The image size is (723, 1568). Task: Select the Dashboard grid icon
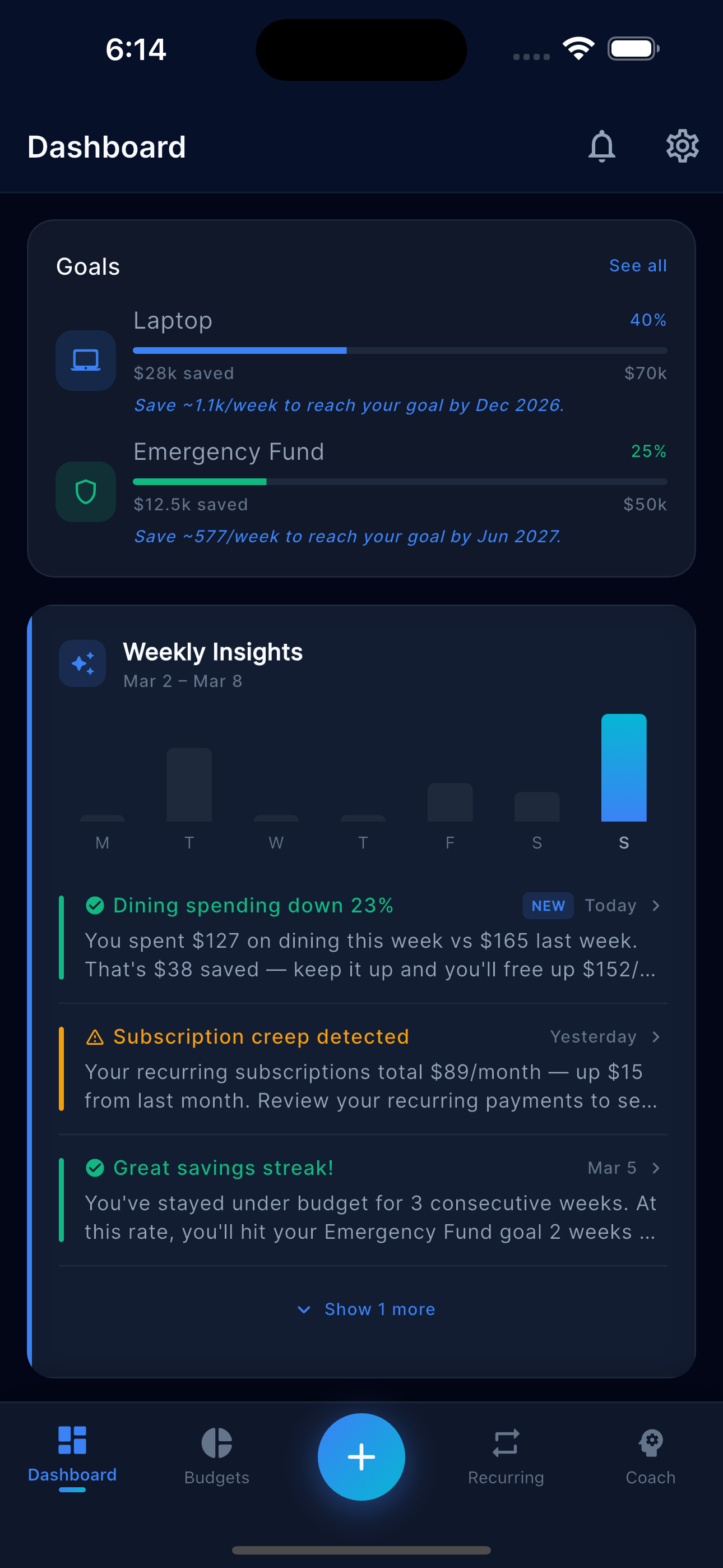(72, 1441)
